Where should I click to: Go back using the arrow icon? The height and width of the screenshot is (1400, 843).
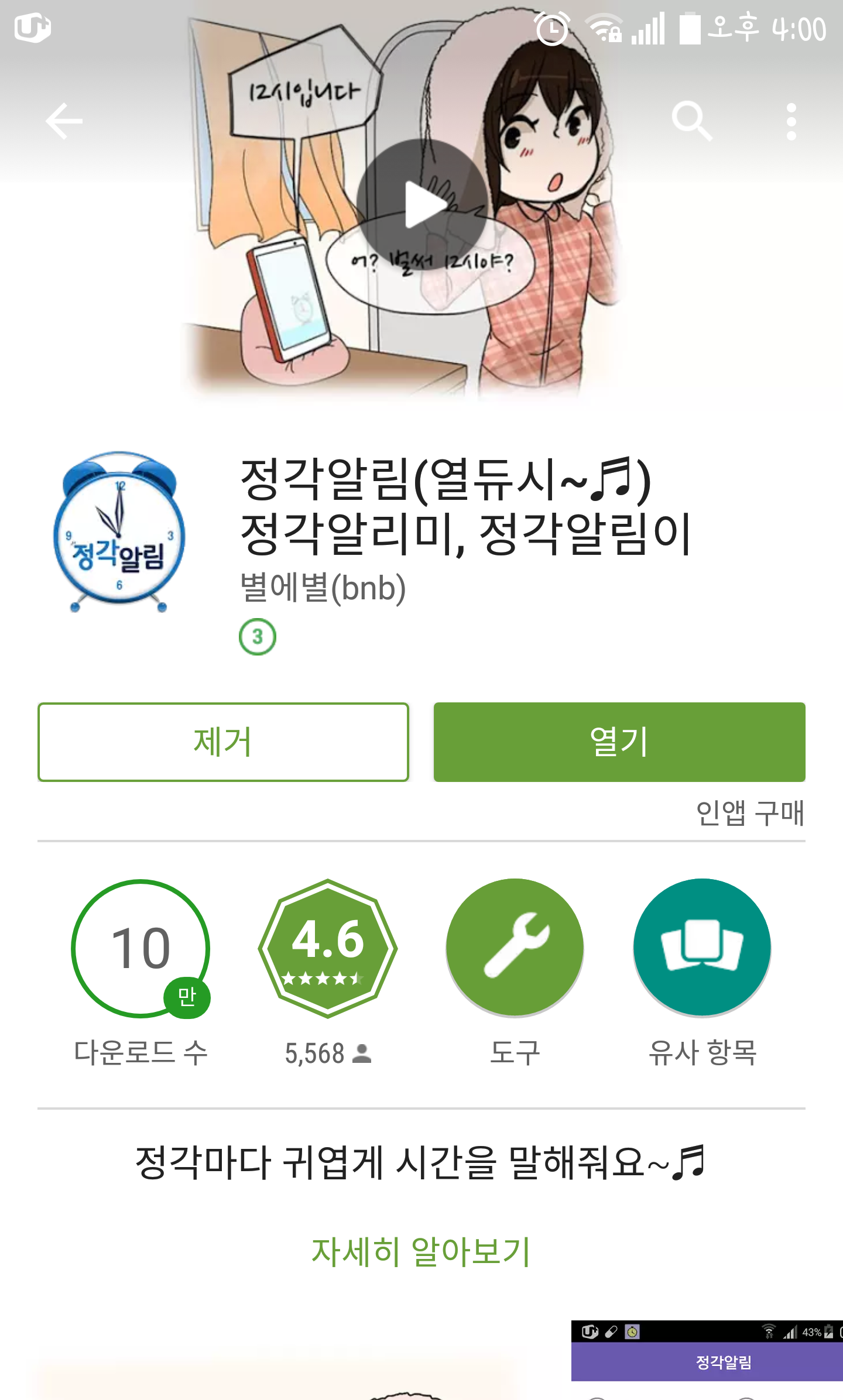tap(63, 121)
